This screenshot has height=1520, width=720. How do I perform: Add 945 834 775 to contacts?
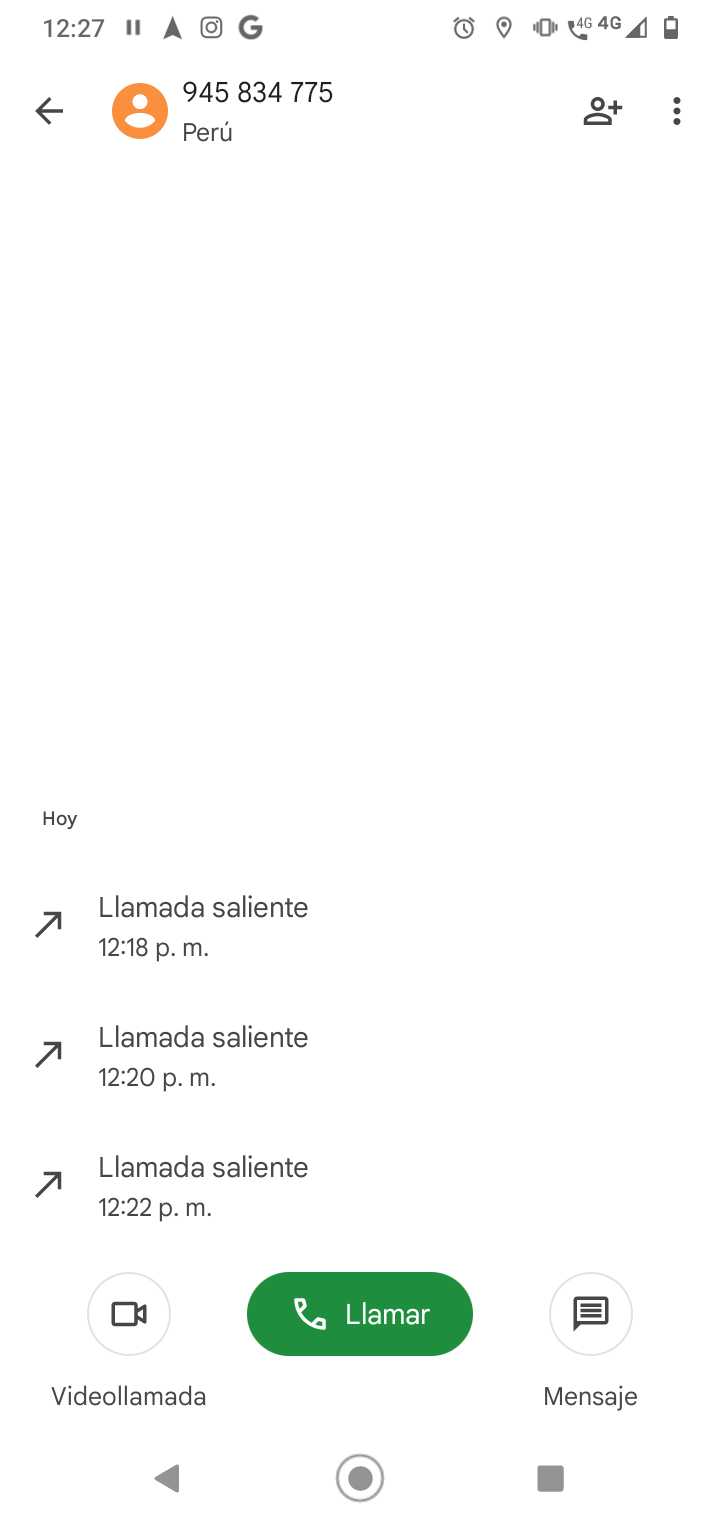click(602, 111)
